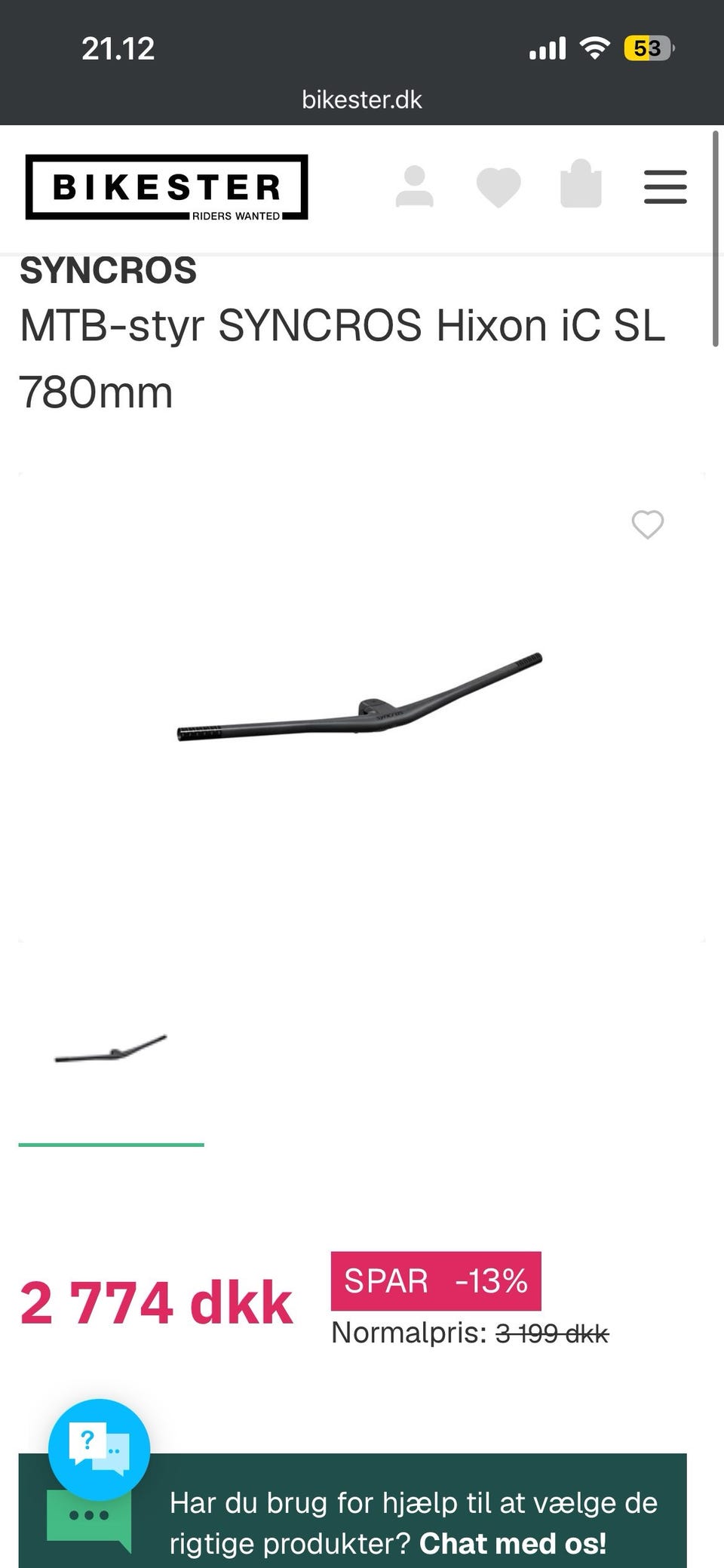
Task: Open the wishlist heart in the header
Action: (x=499, y=187)
